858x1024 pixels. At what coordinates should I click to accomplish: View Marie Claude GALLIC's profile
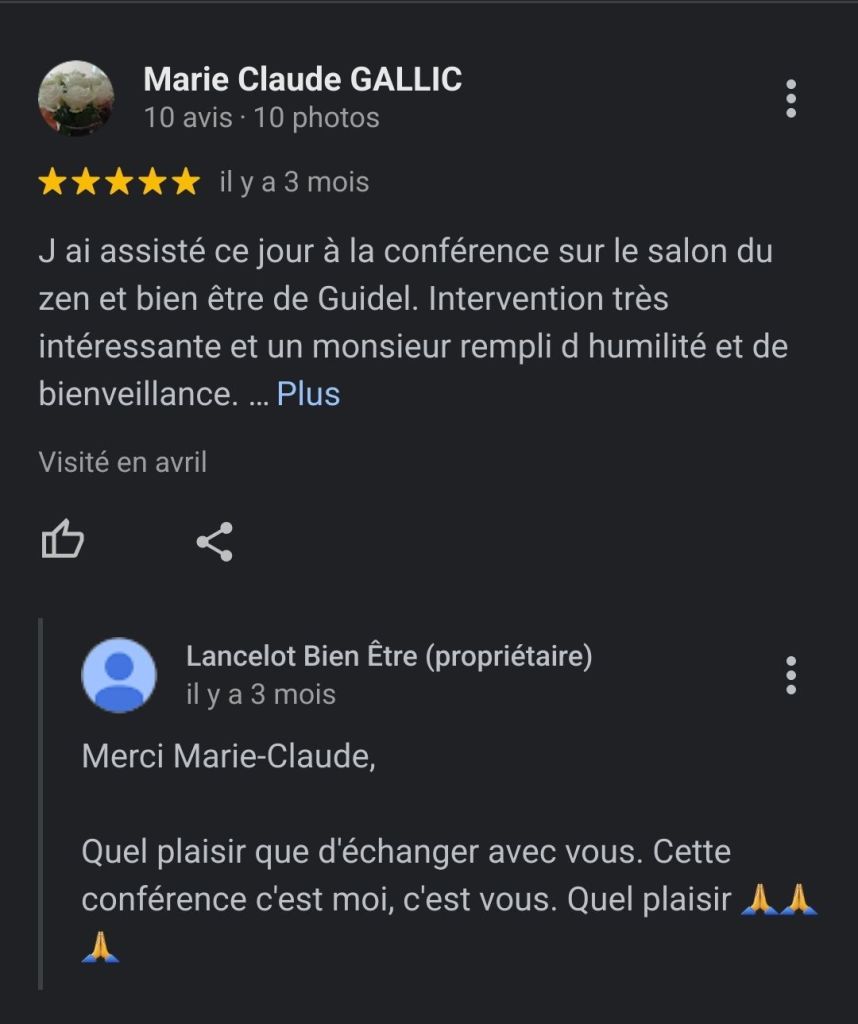pyautogui.click(x=302, y=80)
